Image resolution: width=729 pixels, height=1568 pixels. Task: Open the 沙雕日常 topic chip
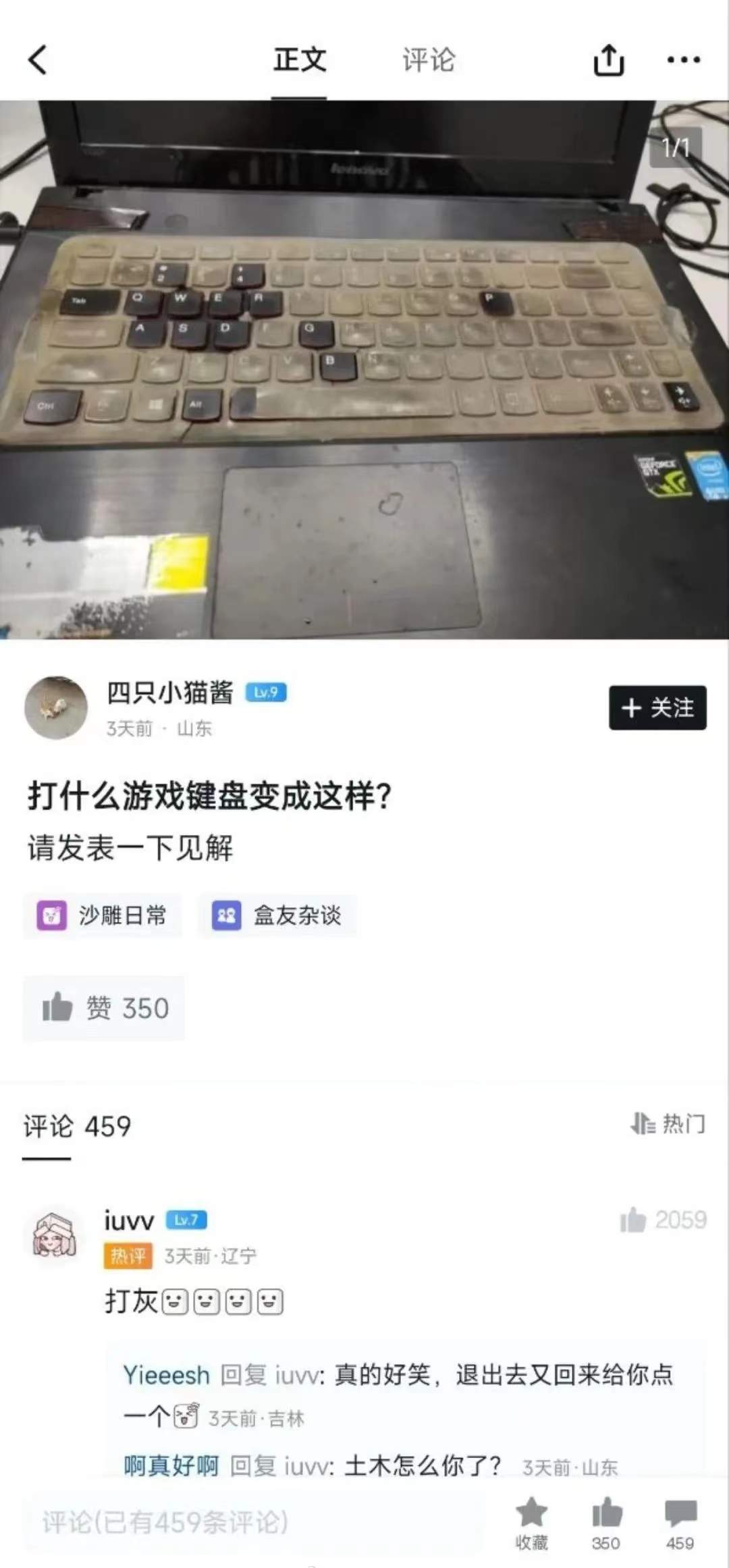tap(103, 915)
